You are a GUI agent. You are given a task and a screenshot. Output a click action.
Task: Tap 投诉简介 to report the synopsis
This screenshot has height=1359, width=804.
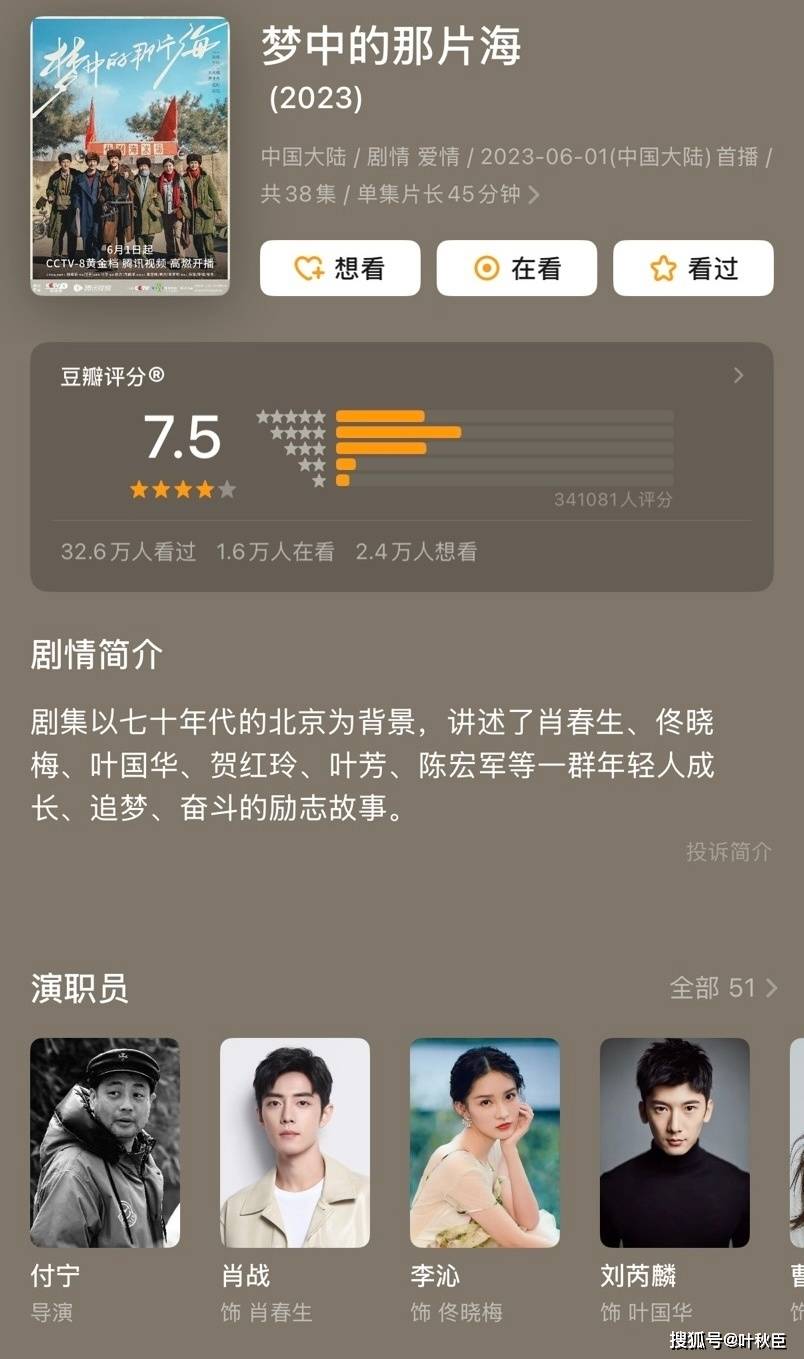pyautogui.click(x=728, y=851)
